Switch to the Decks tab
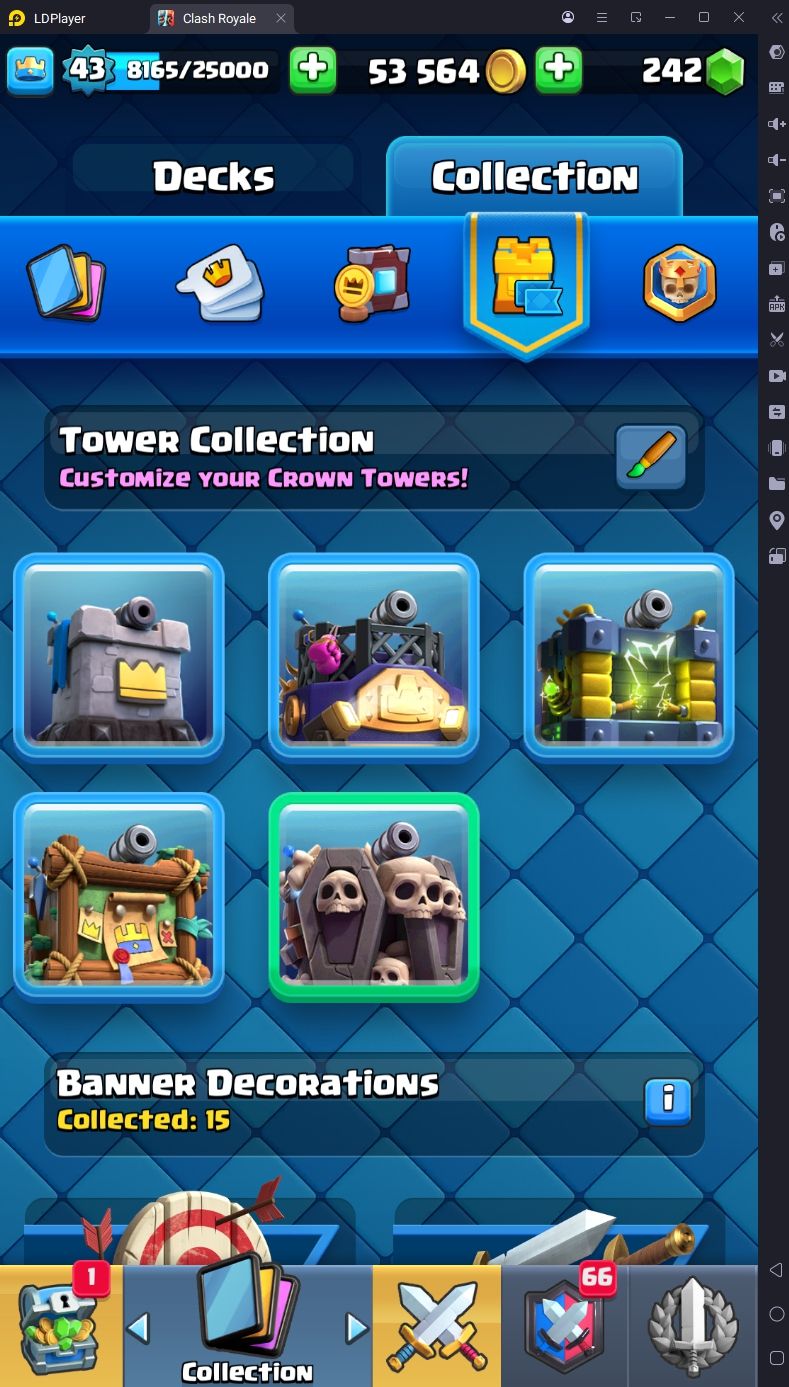789x1387 pixels. click(213, 177)
